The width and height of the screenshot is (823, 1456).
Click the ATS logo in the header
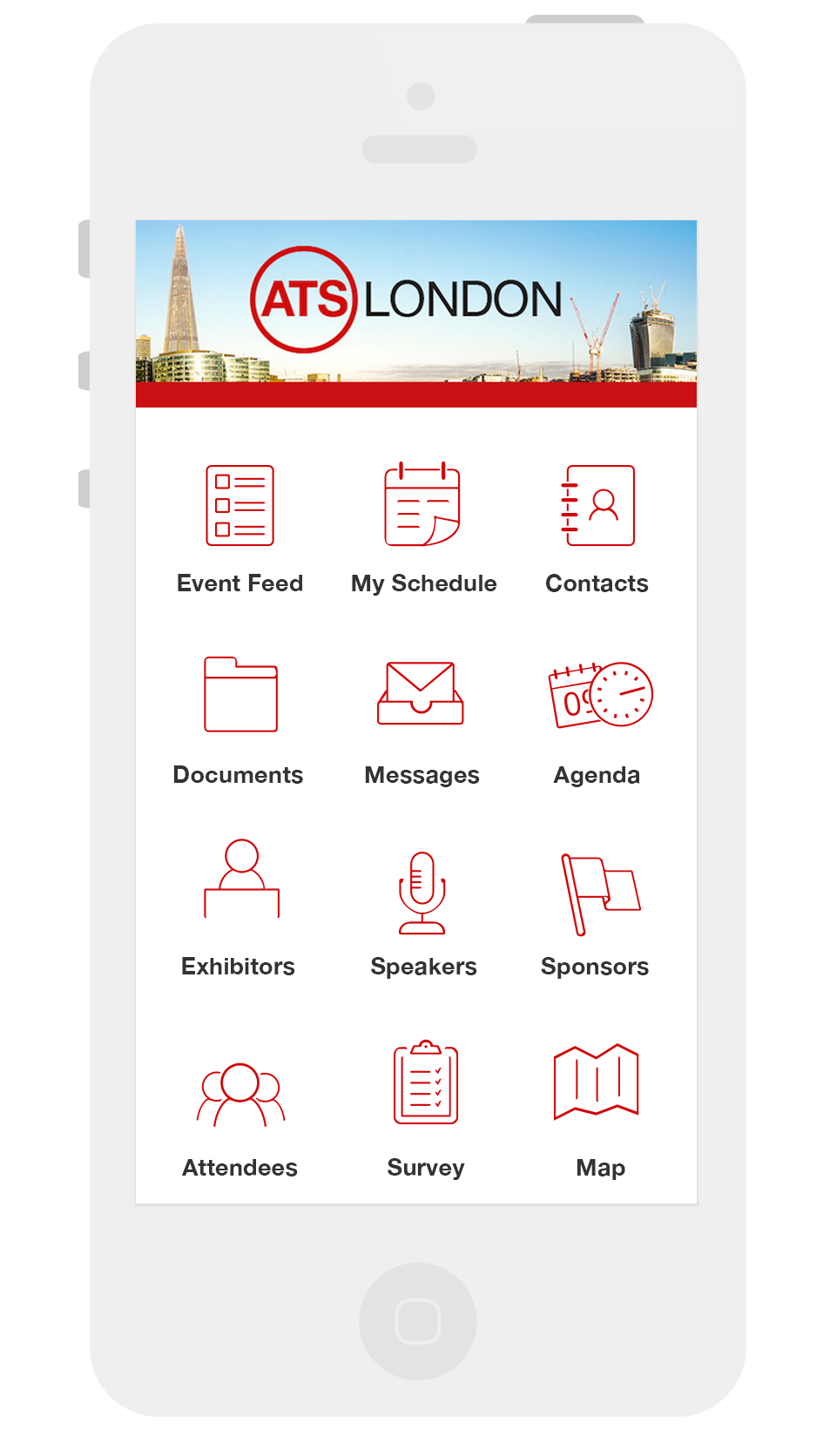[x=302, y=296]
